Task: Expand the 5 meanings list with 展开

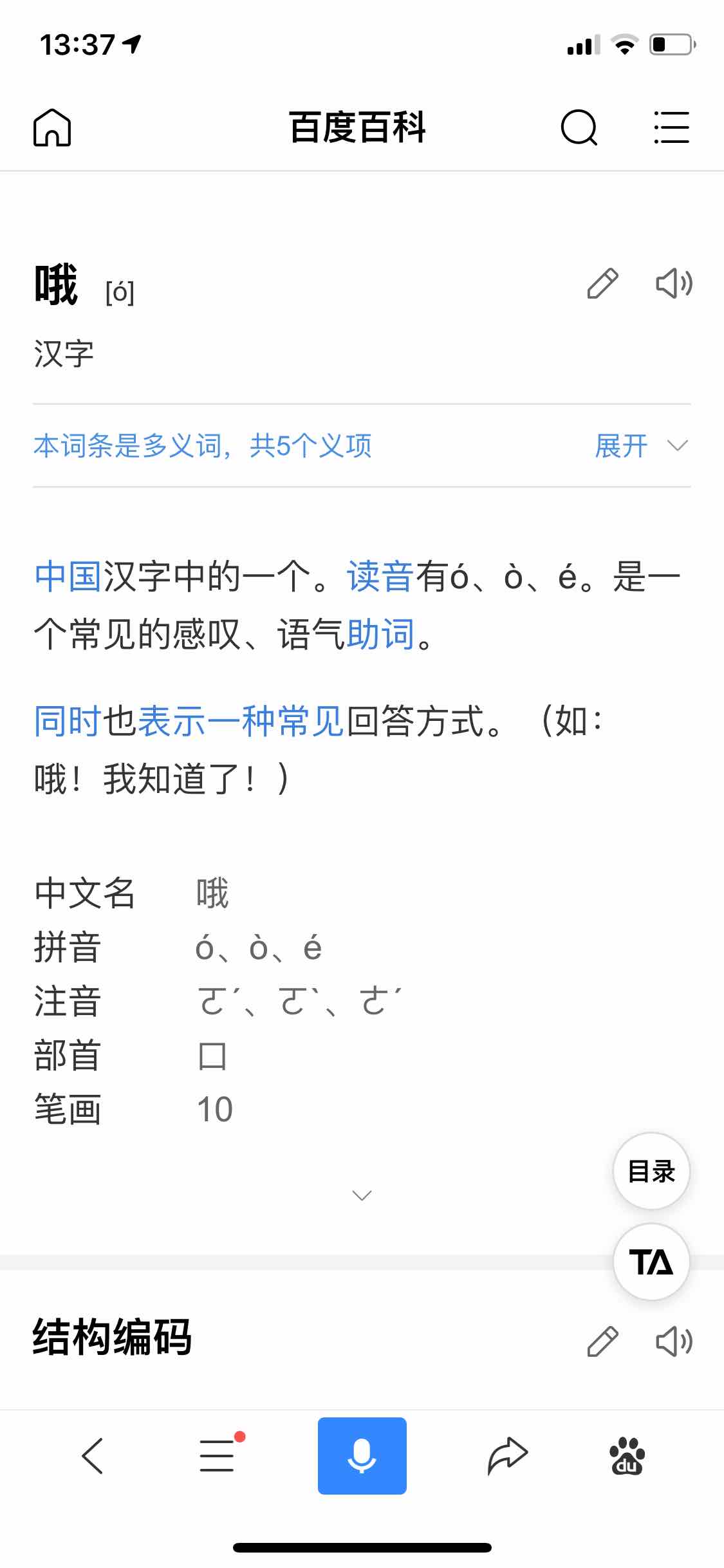Action: [x=640, y=445]
